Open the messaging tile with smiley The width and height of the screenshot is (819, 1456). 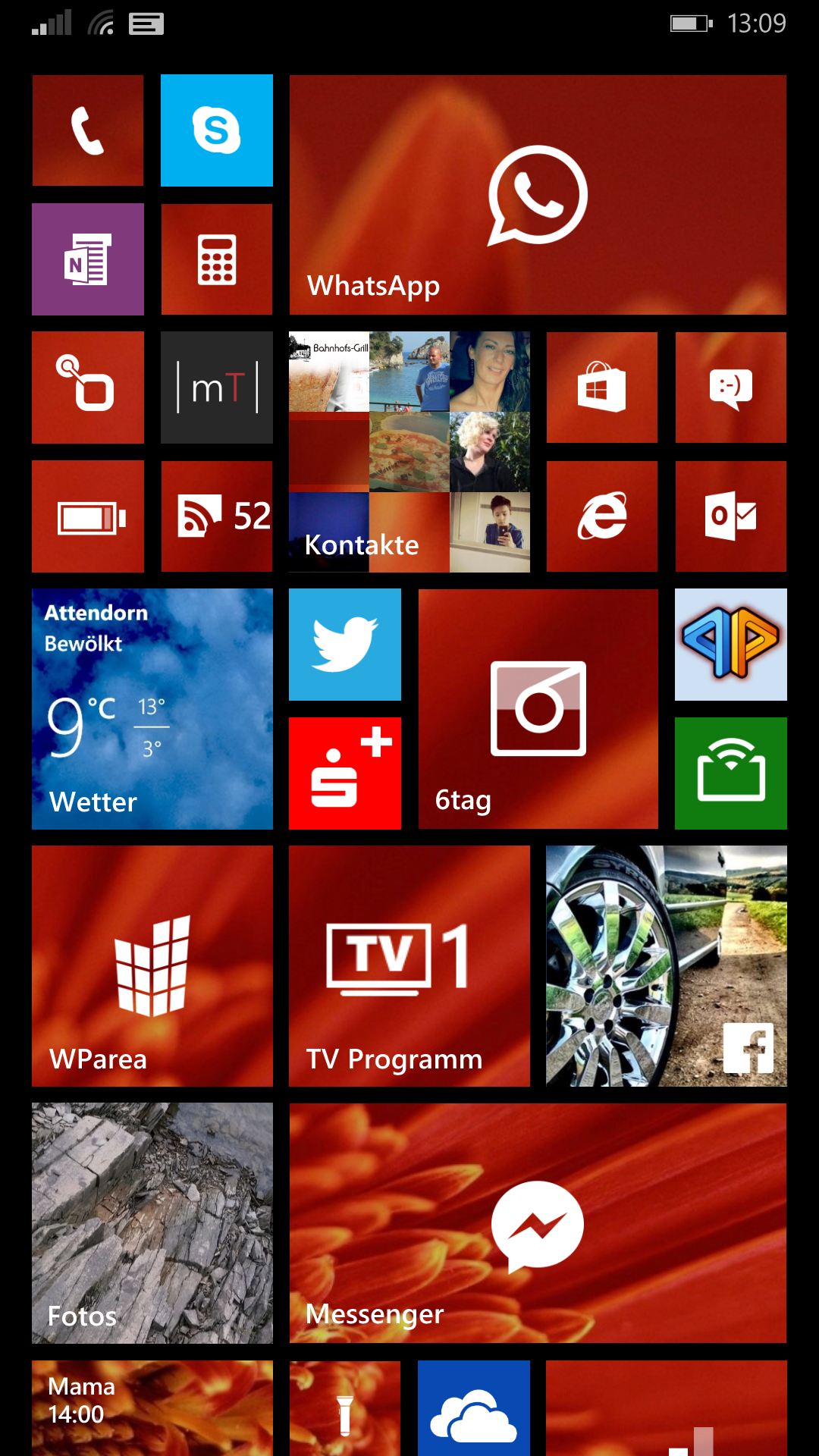click(x=731, y=388)
